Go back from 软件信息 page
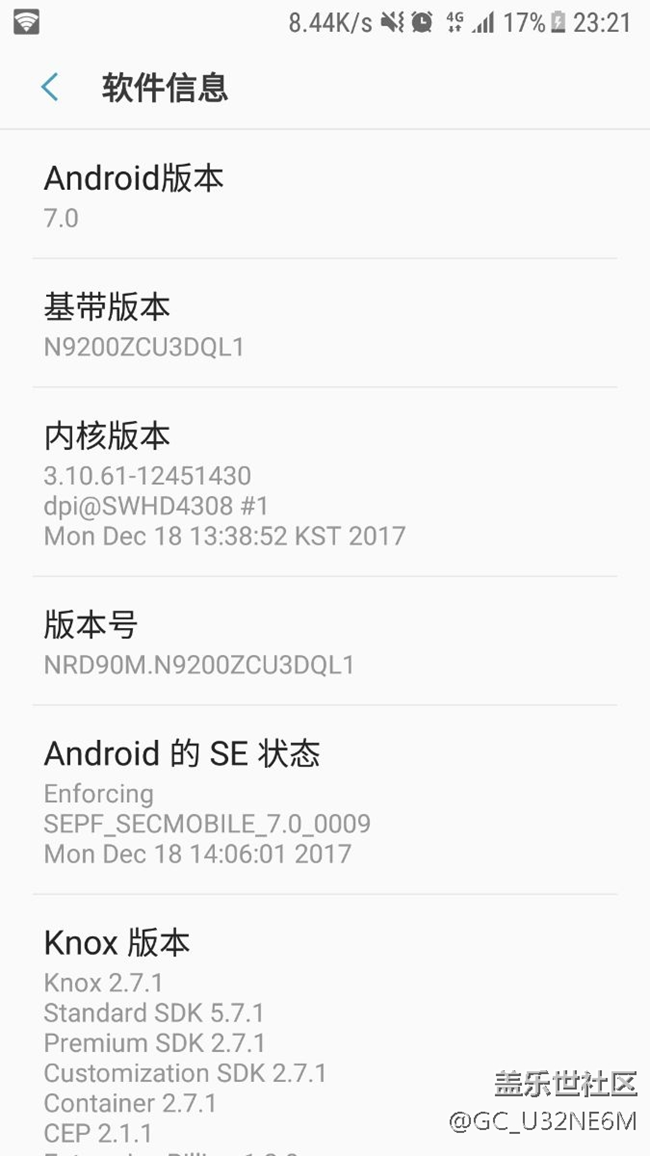Viewport: 650px width, 1156px height. pyautogui.click(x=50, y=88)
